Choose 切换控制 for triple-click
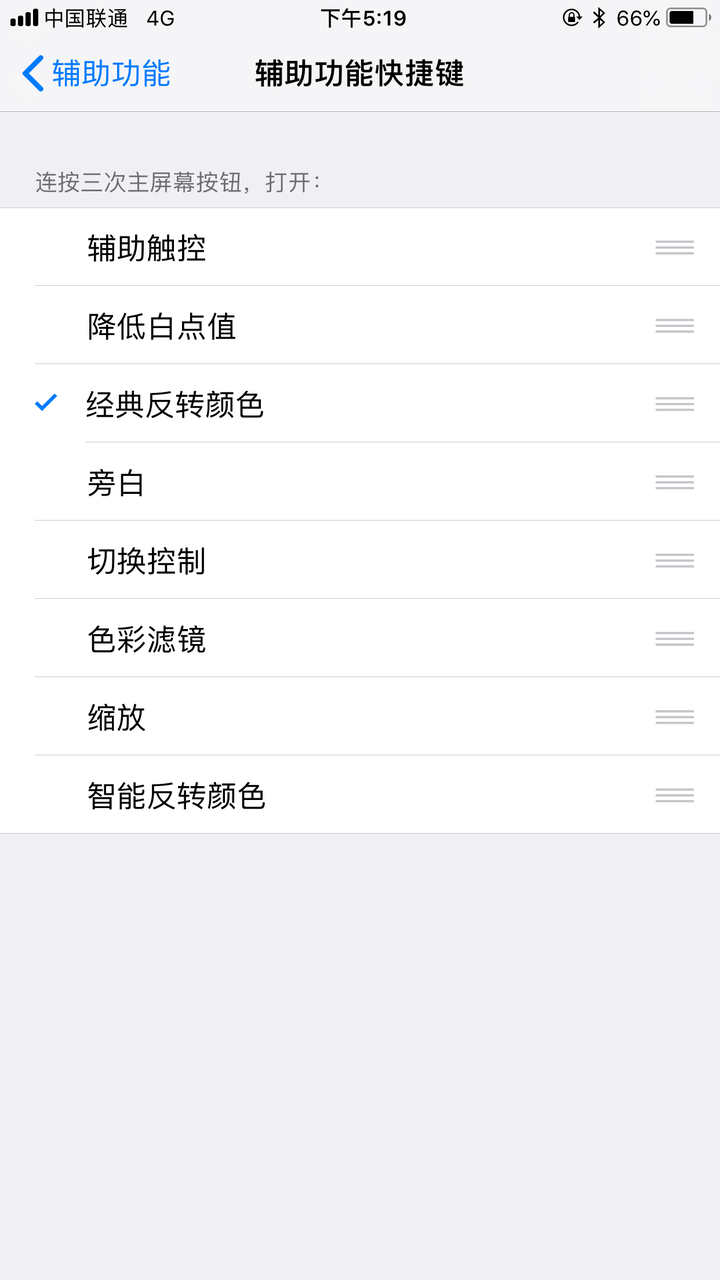Viewport: 720px width, 1280px height. (360, 559)
